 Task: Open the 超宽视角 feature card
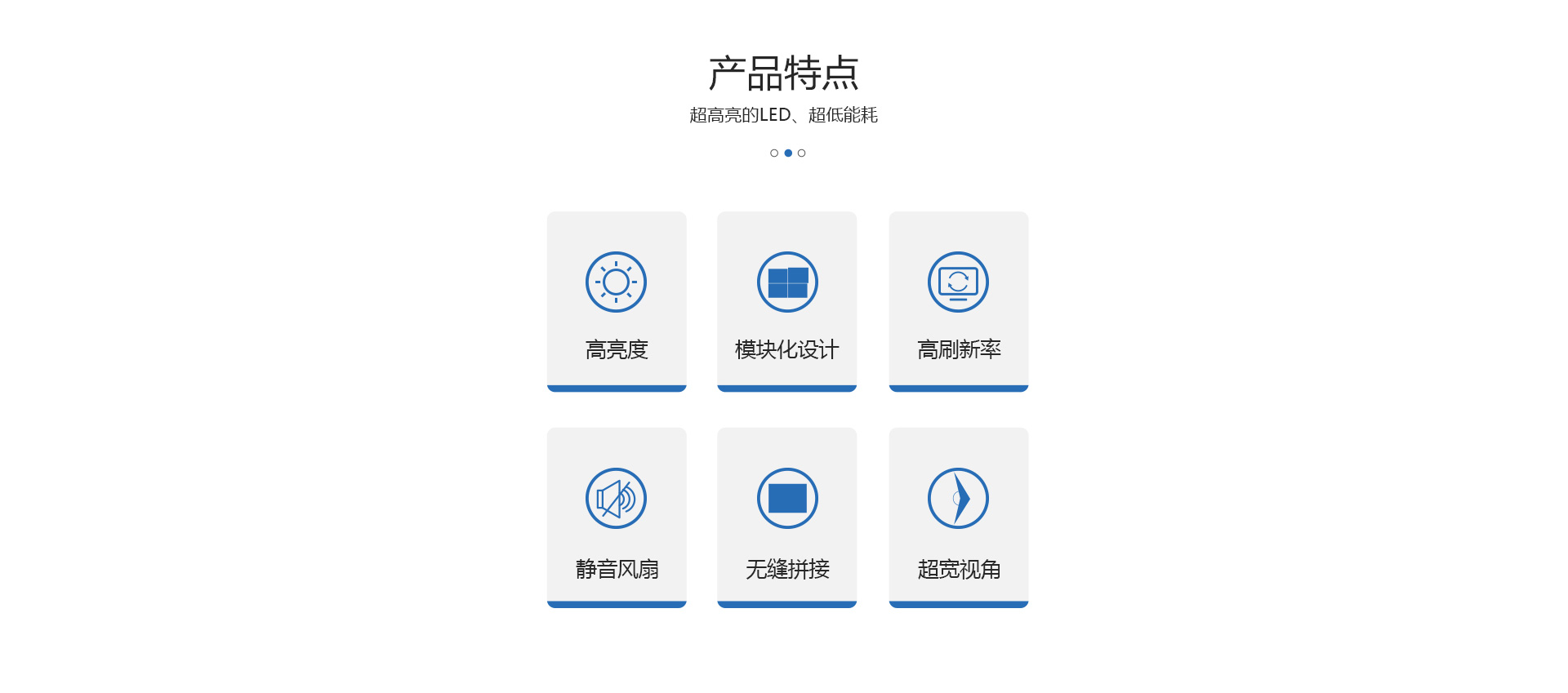point(959,518)
